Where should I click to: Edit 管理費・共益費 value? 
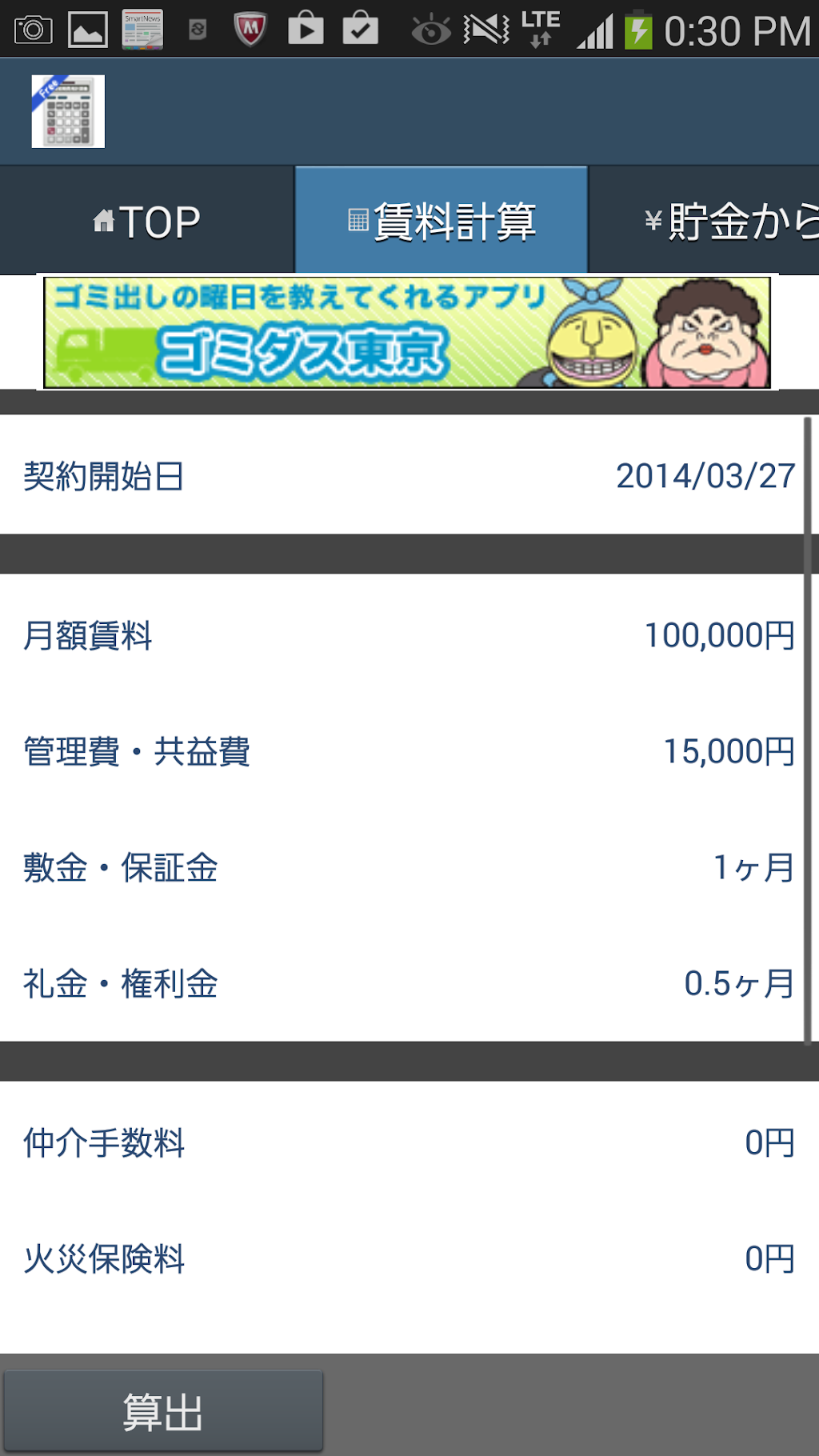click(408, 752)
